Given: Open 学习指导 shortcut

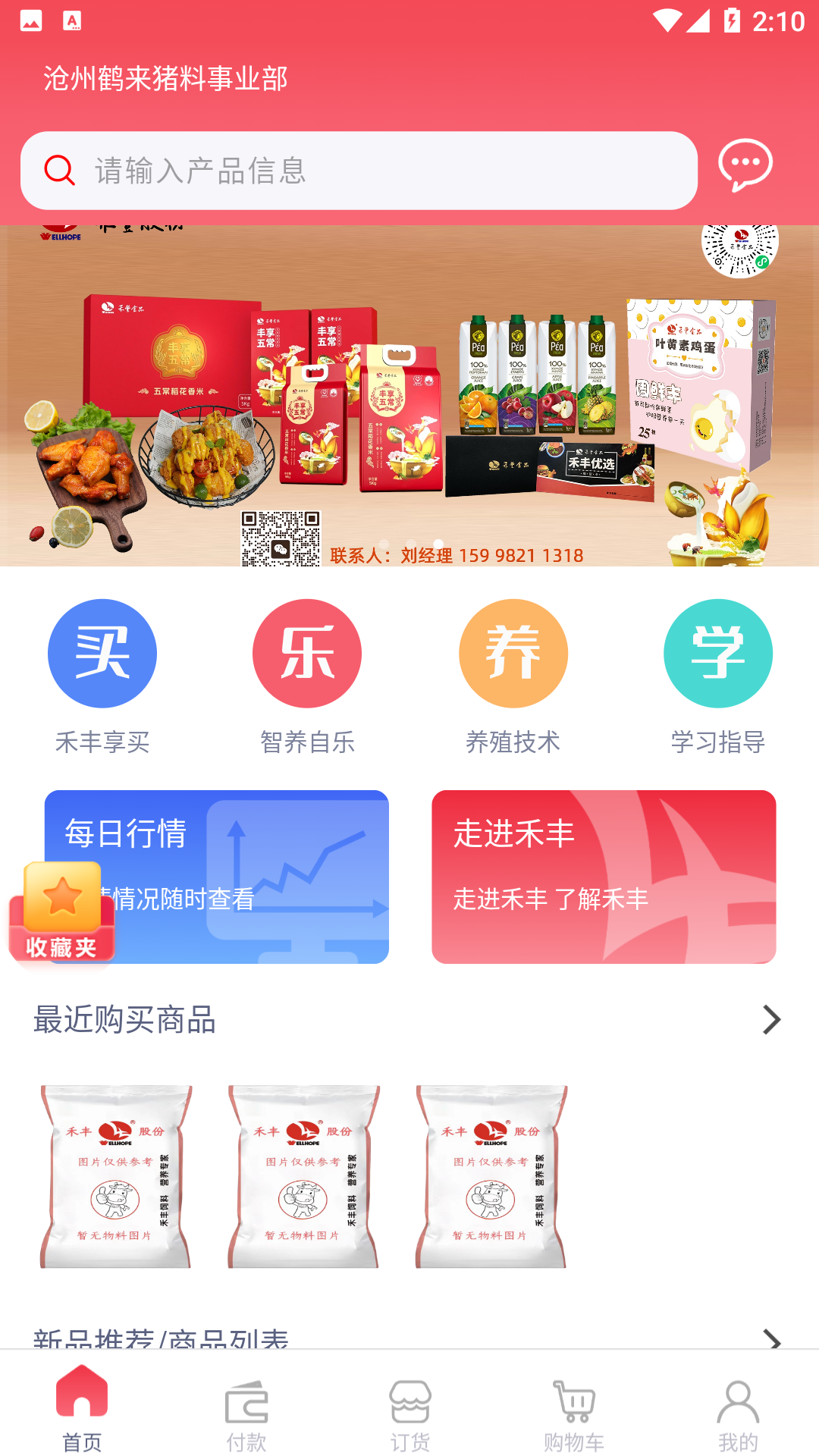Looking at the screenshot, I should [717, 676].
